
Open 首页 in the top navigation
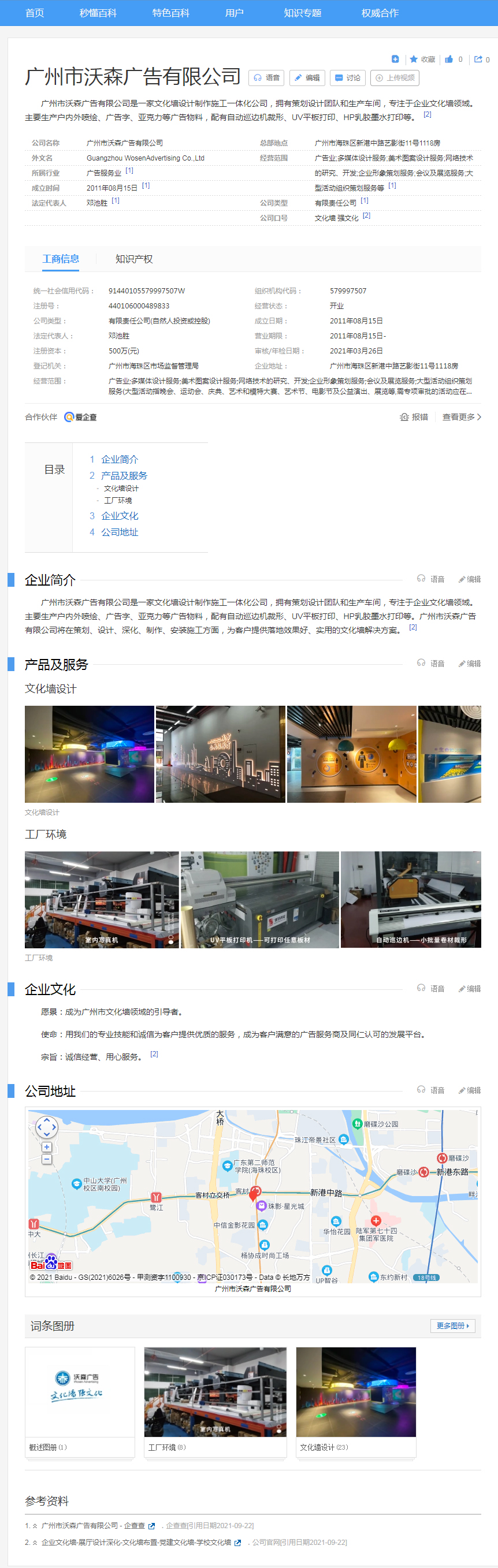(x=35, y=13)
